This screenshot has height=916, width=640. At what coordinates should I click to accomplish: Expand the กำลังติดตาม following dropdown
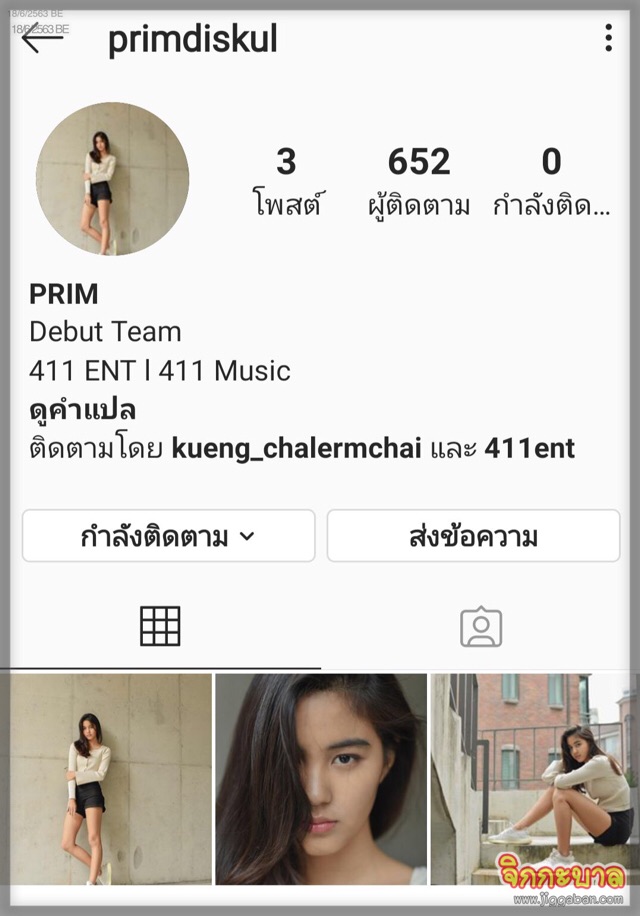(x=168, y=536)
